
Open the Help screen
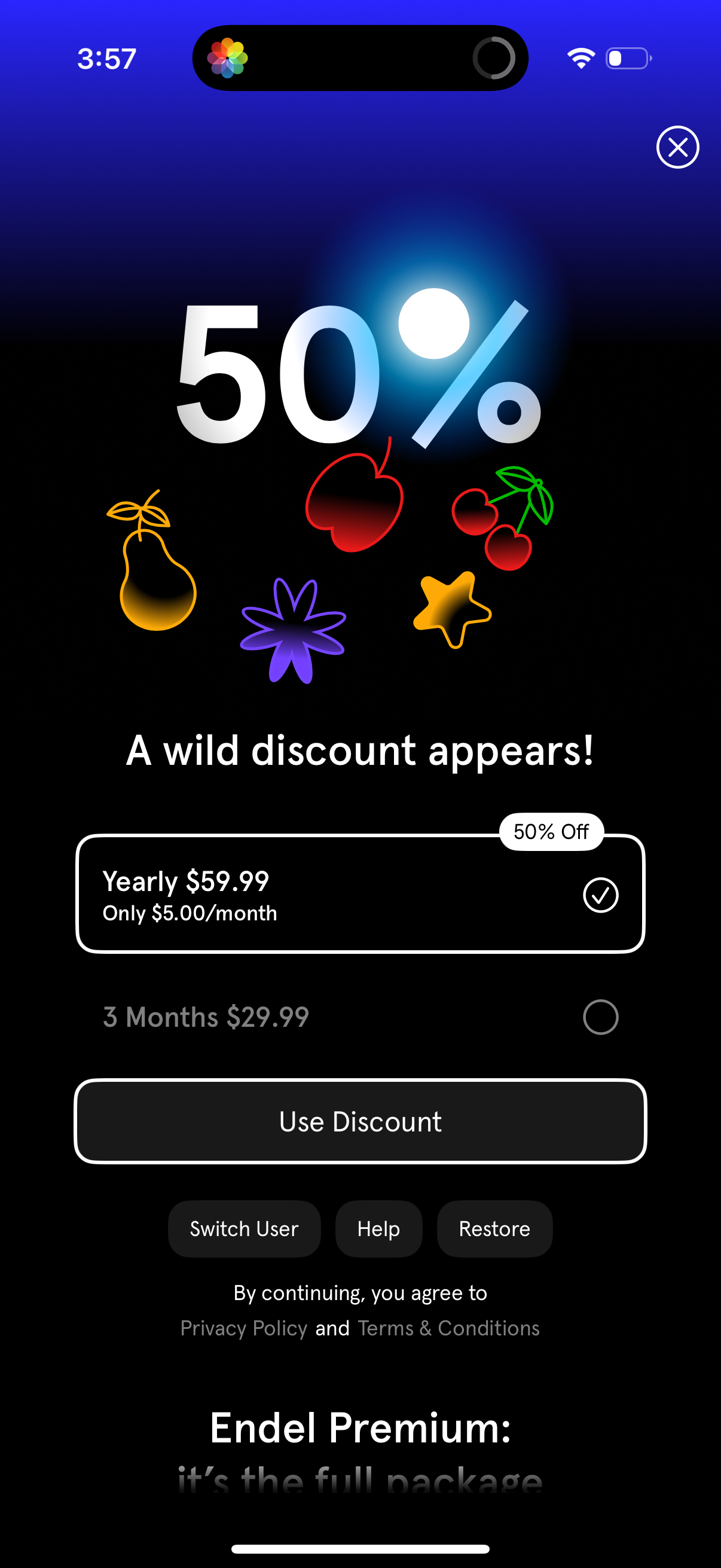[378, 1228]
